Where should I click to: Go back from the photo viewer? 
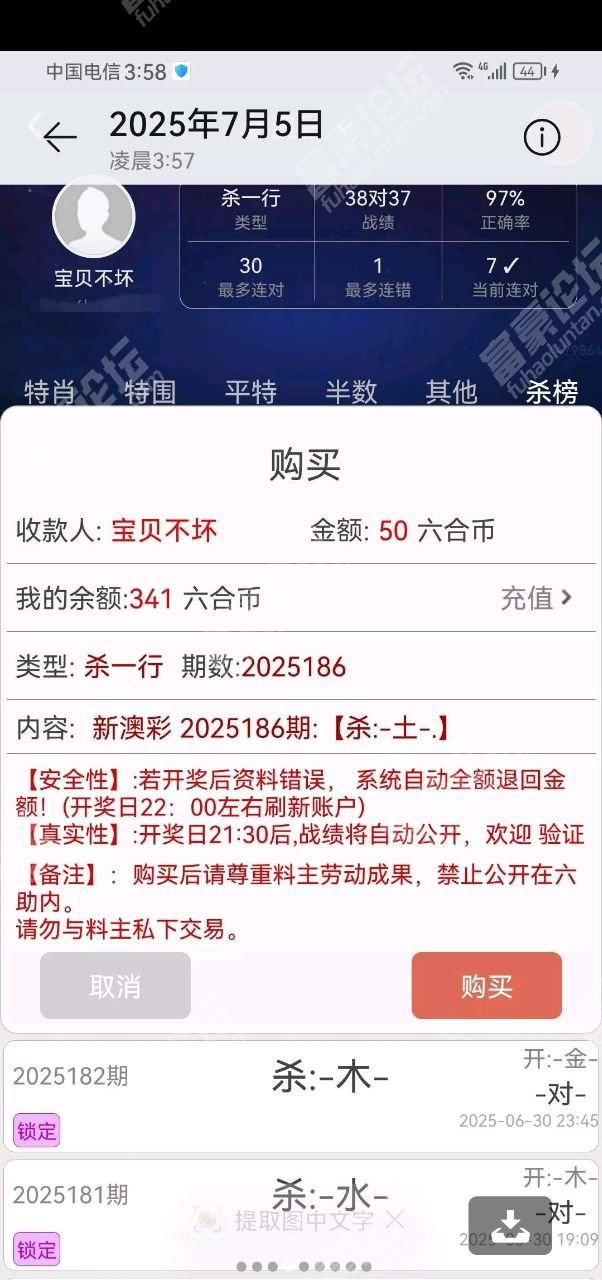pos(60,137)
